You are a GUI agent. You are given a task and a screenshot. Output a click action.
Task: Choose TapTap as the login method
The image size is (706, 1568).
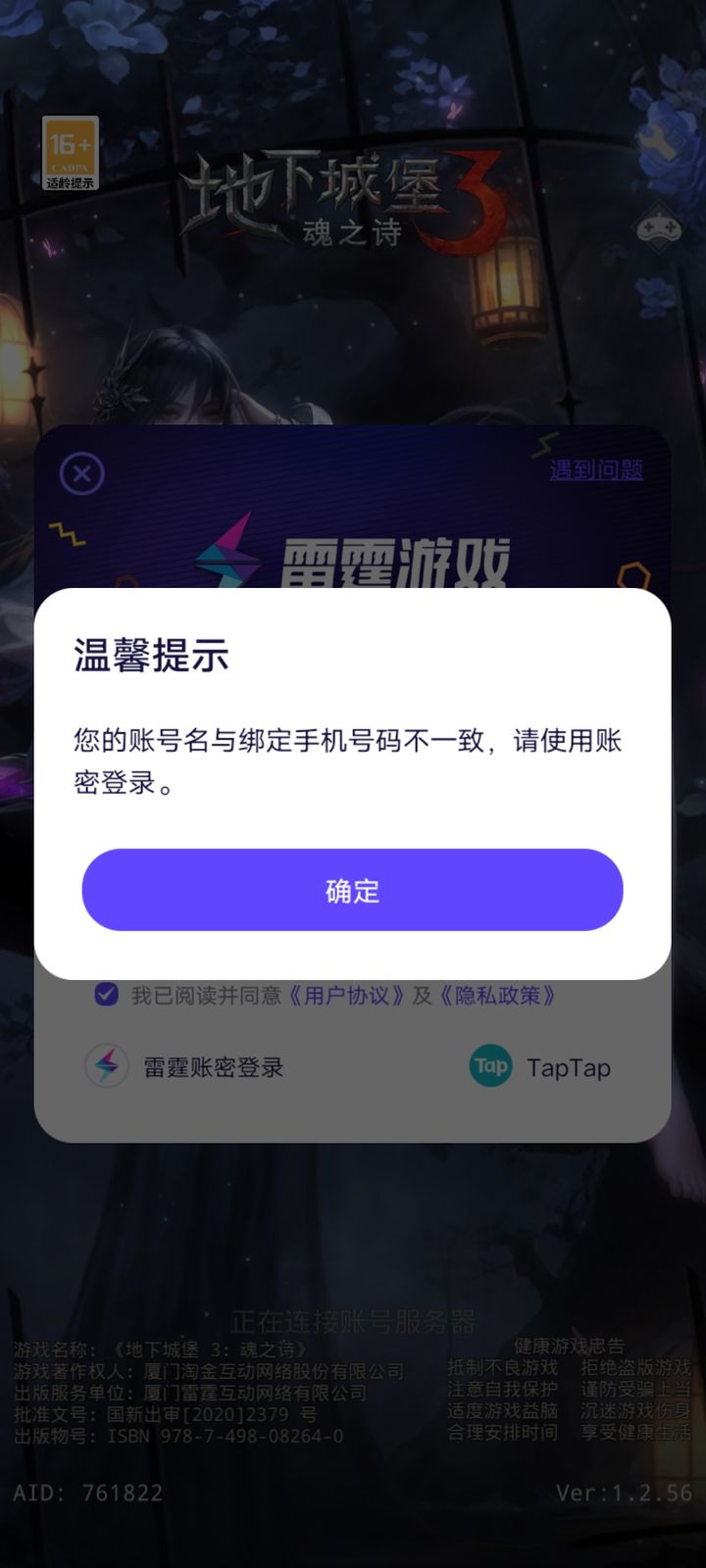[569, 1067]
